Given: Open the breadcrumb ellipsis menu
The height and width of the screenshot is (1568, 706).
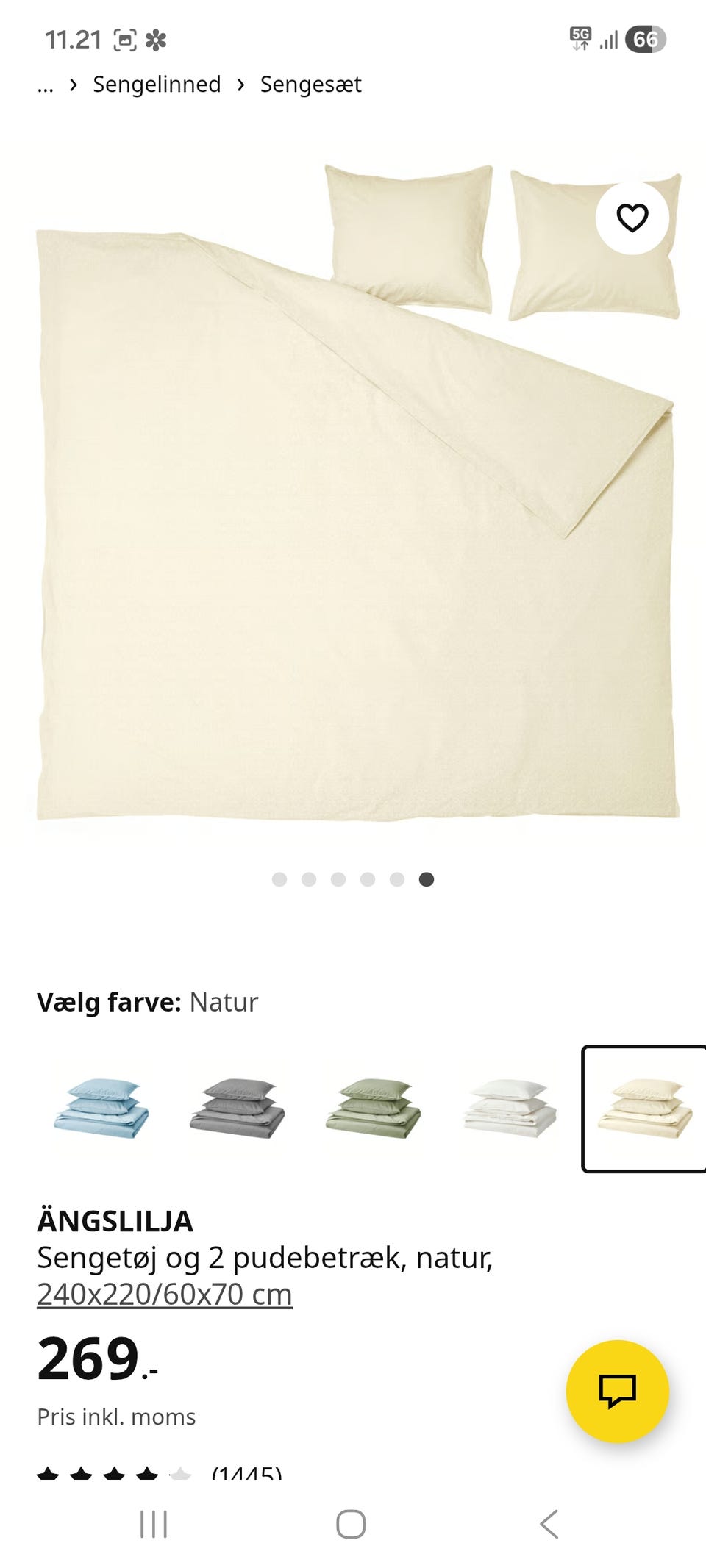Looking at the screenshot, I should [46, 84].
